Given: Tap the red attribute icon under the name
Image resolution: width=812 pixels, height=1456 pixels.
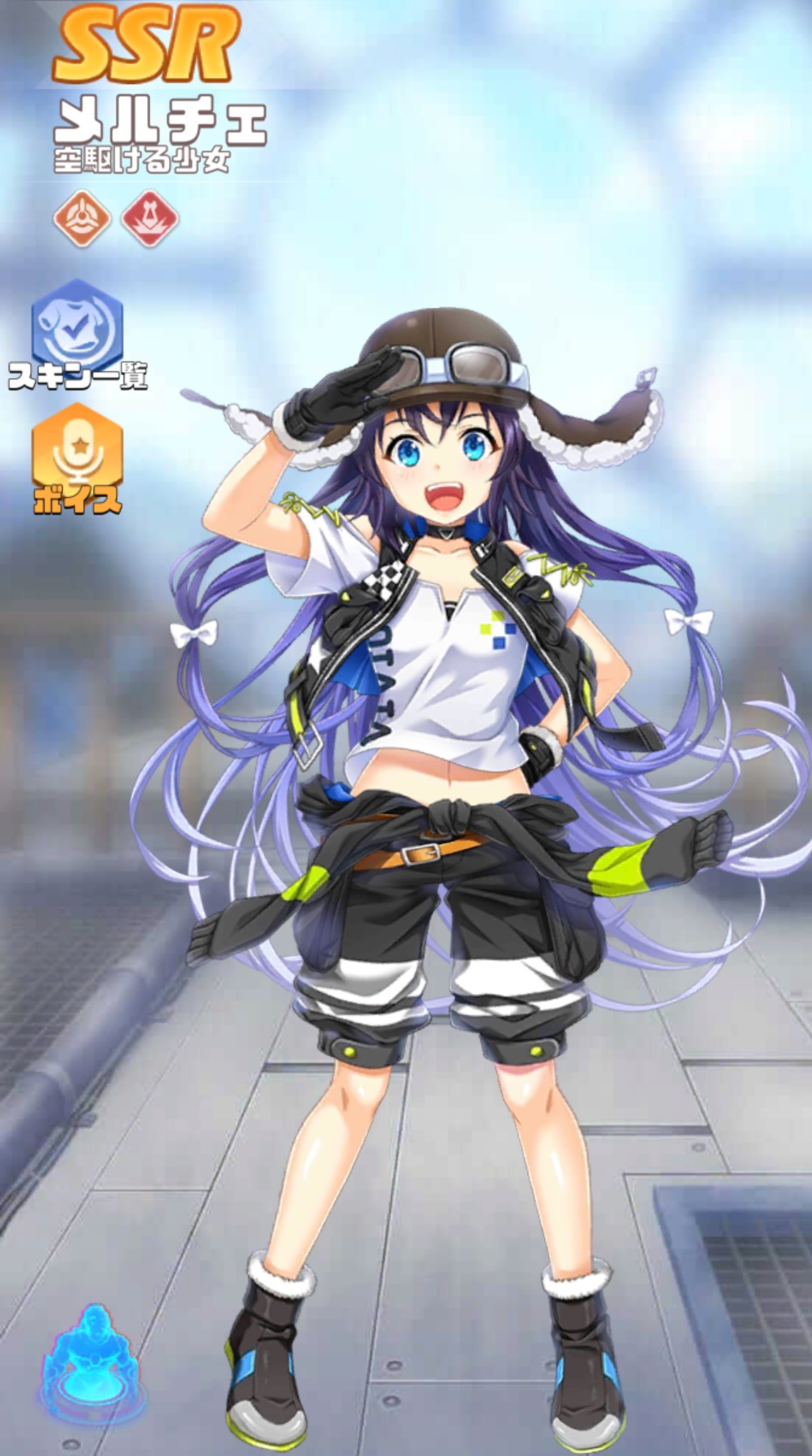Looking at the screenshot, I should tap(150, 218).
